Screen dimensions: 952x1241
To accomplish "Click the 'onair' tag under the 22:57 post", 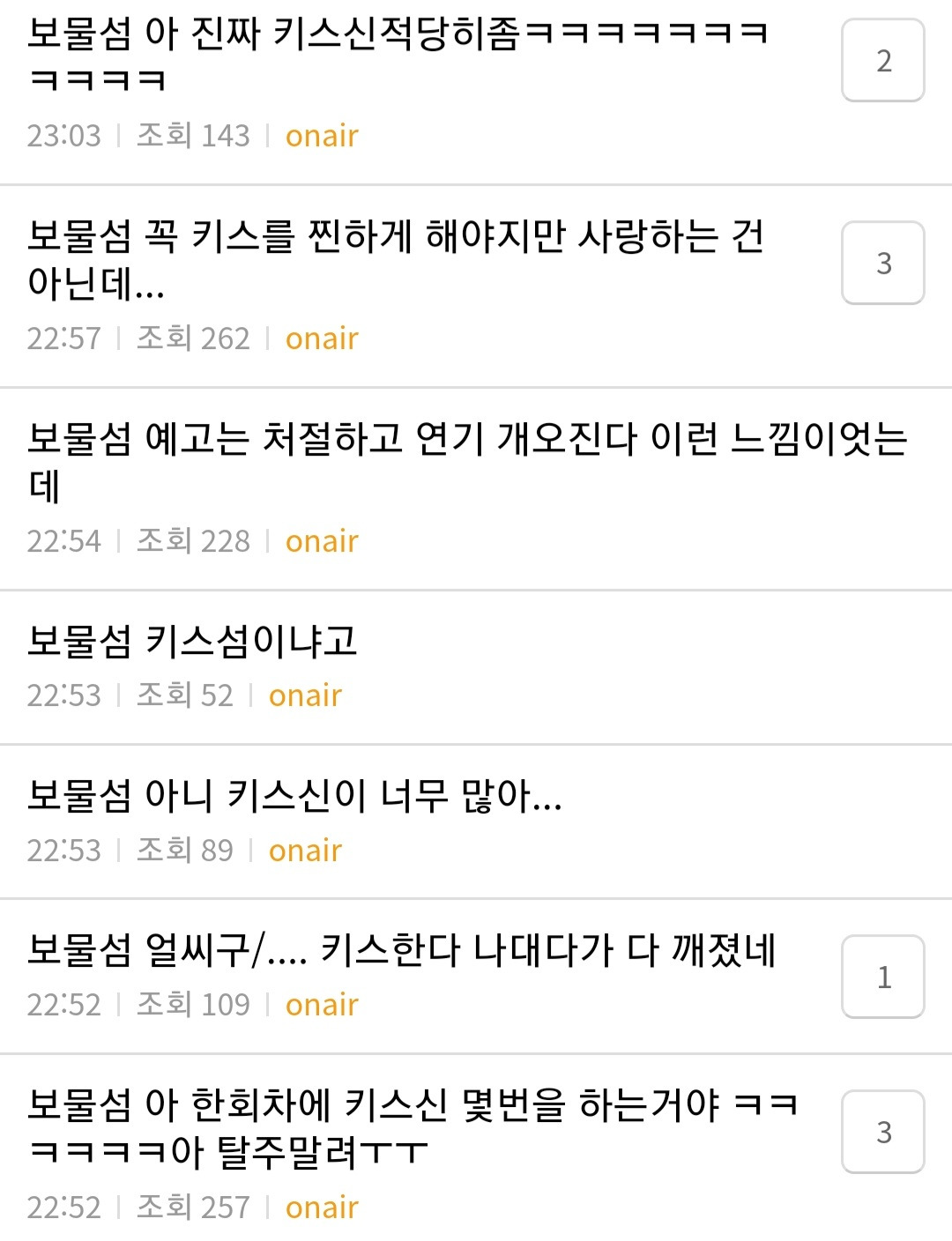I will (322, 338).
